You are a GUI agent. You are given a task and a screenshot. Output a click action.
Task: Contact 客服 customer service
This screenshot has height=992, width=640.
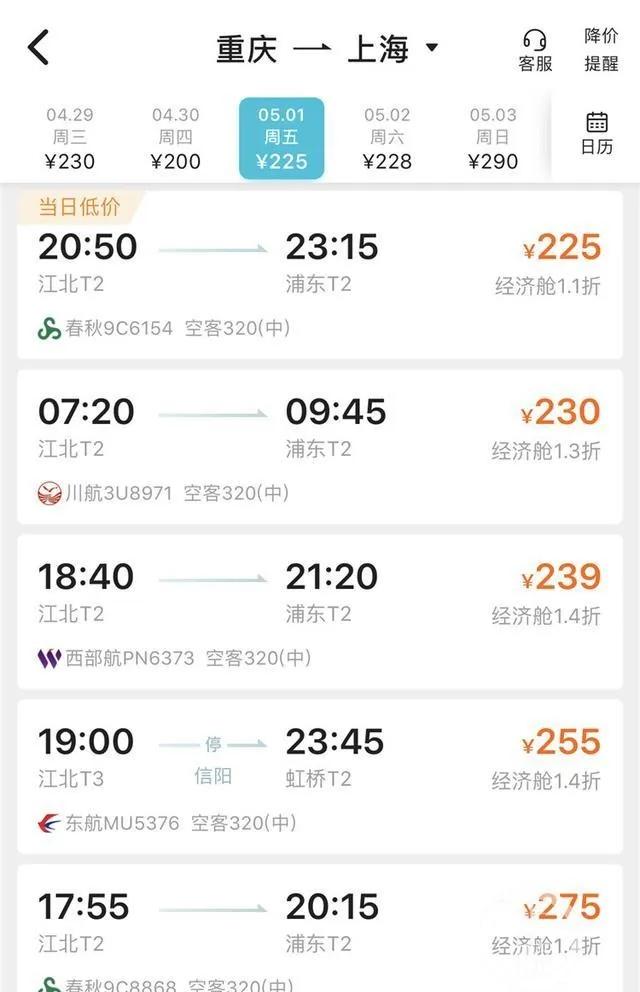point(535,50)
